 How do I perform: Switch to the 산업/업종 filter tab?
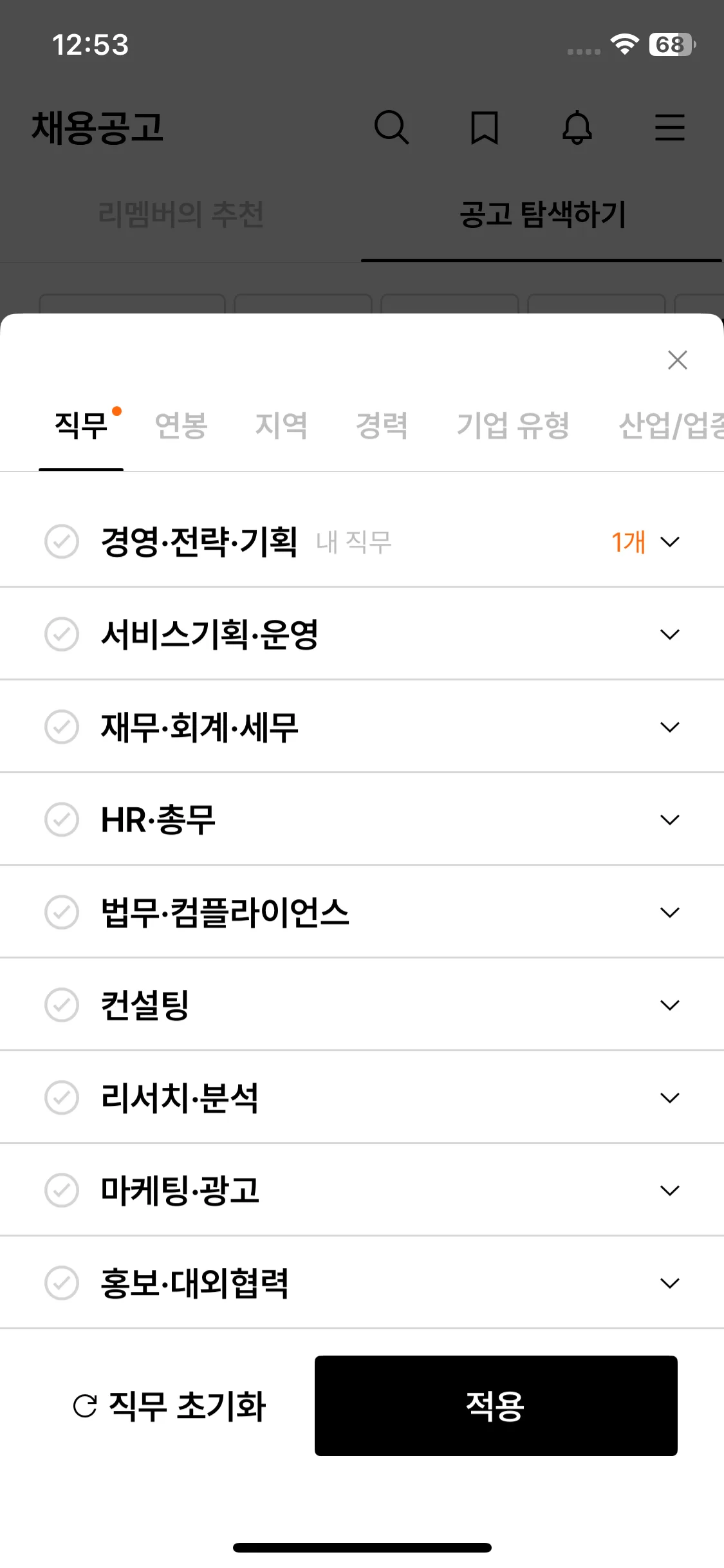pyautogui.click(x=671, y=425)
